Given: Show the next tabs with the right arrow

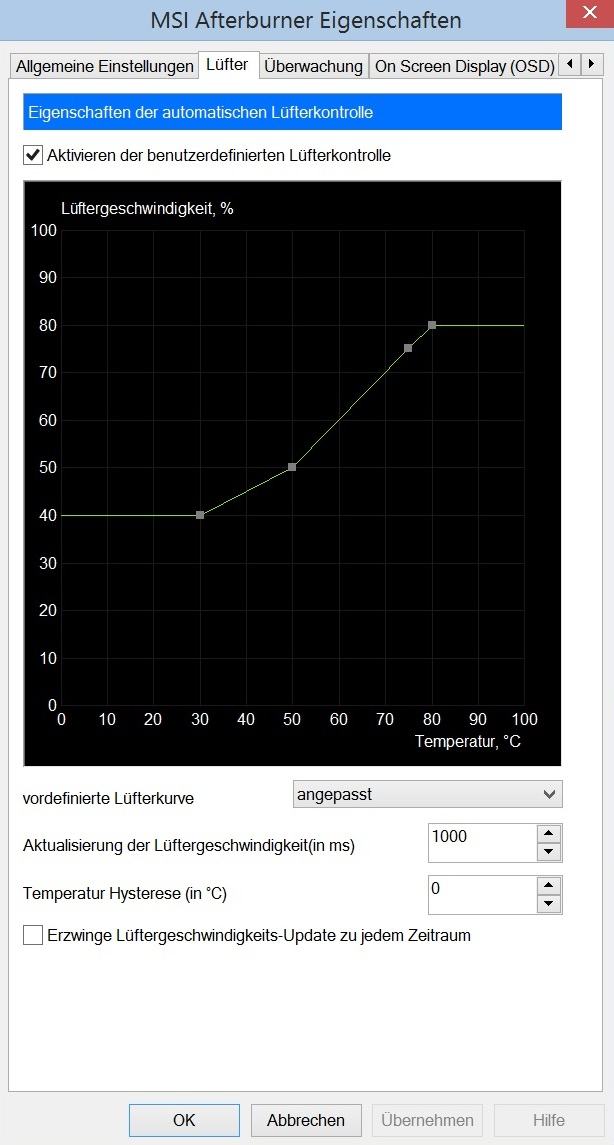Looking at the screenshot, I should (x=593, y=64).
